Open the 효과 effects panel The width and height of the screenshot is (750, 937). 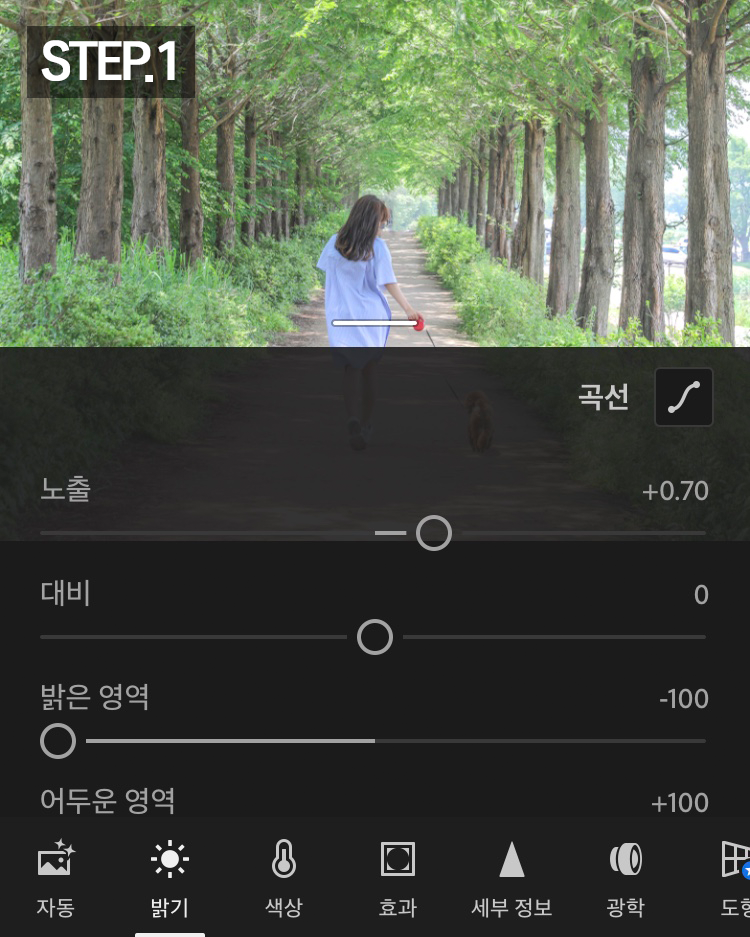(x=397, y=878)
